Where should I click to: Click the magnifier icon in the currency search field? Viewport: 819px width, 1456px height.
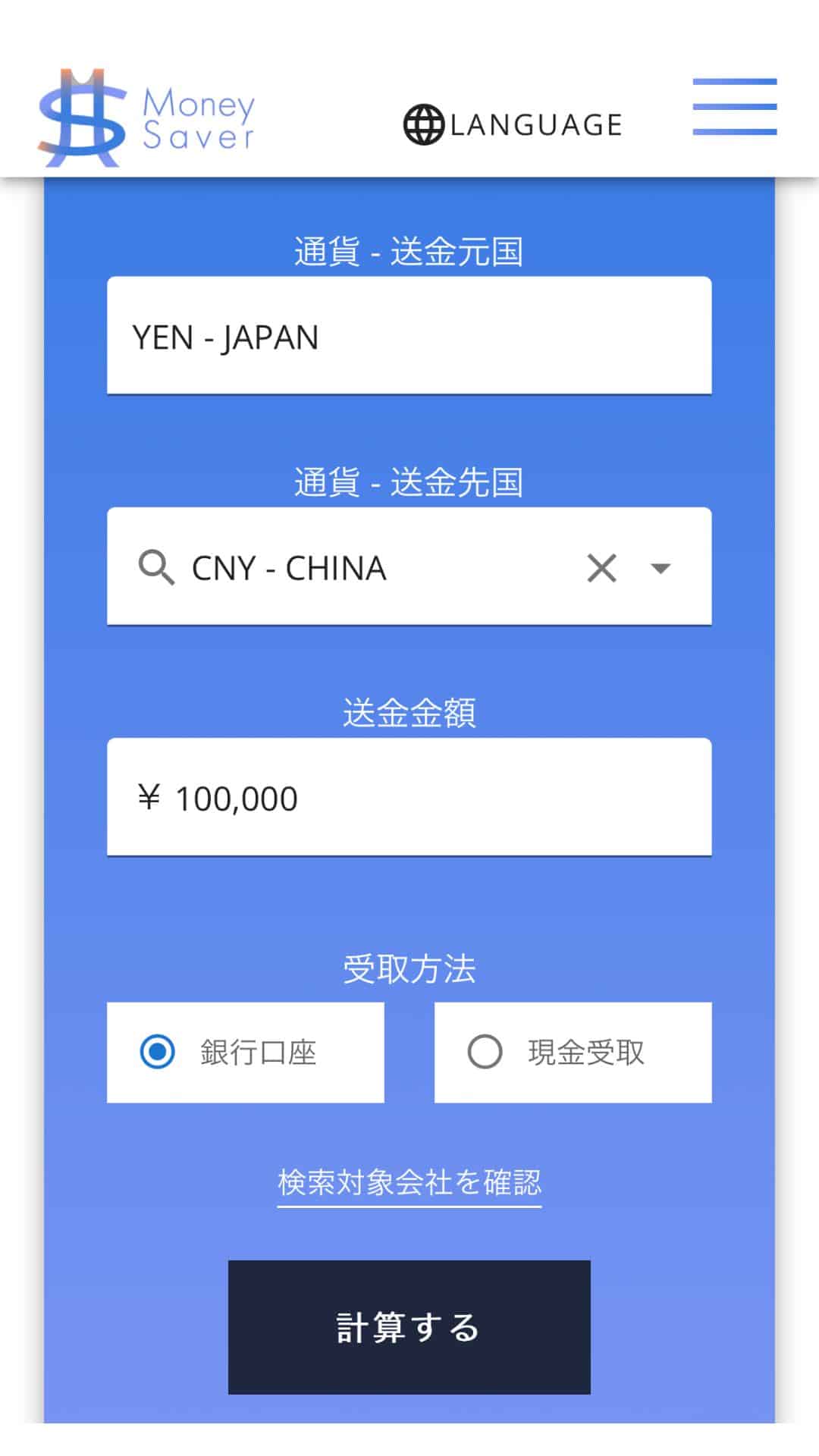tap(155, 567)
